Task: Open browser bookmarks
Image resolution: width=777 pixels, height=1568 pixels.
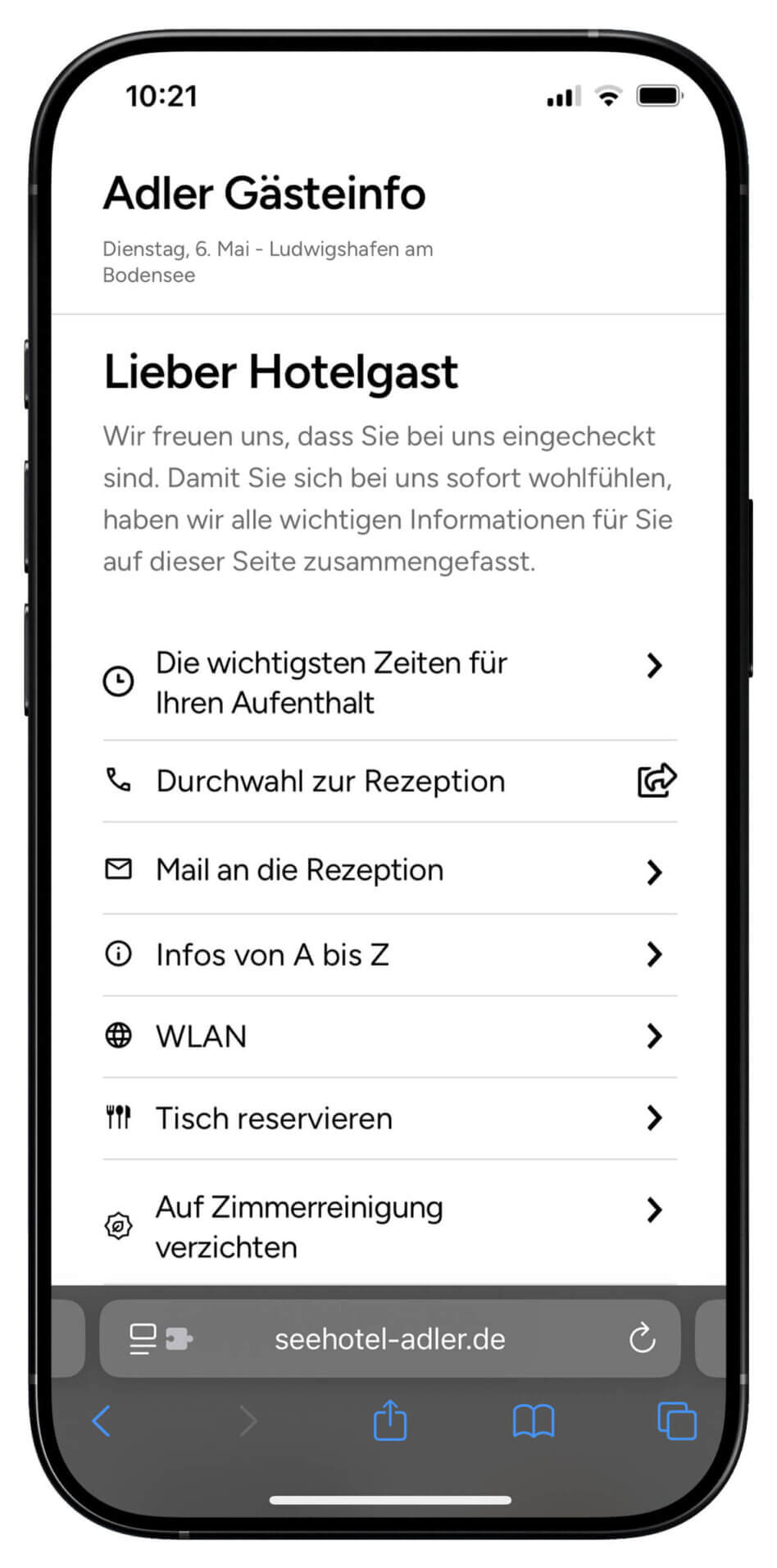Action: 534,1421
